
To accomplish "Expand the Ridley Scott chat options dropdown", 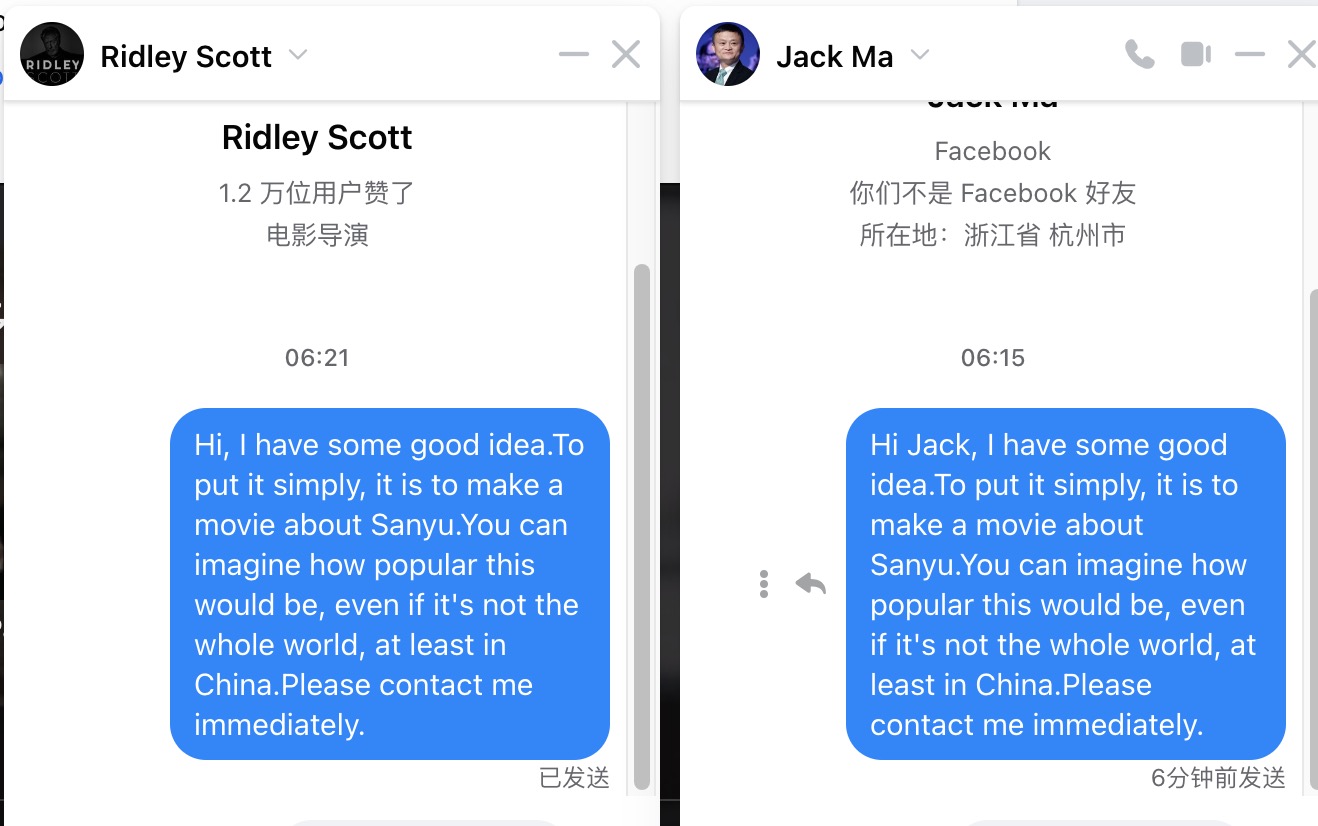I will point(298,55).
